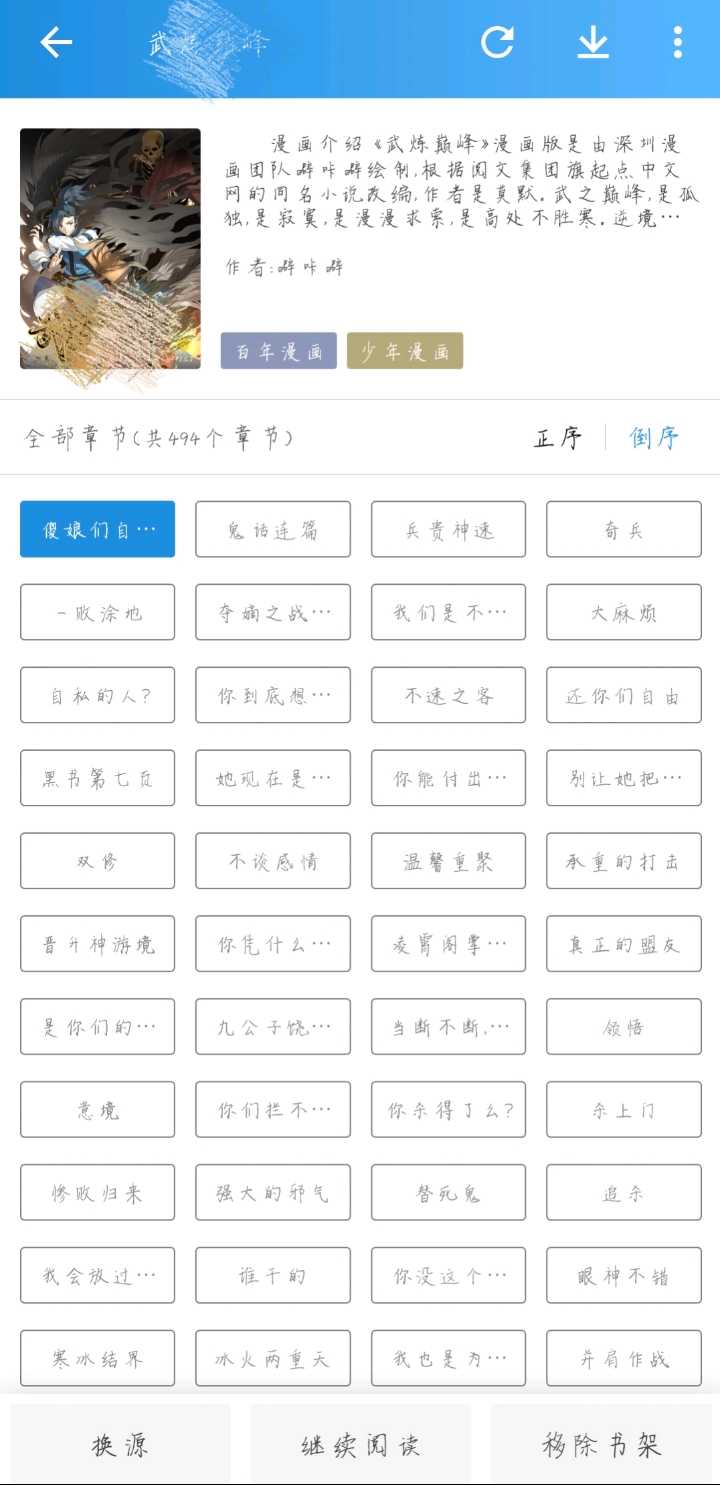Open chapter 不速之客
The width and height of the screenshot is (720, 1485).
pos(448,695)
